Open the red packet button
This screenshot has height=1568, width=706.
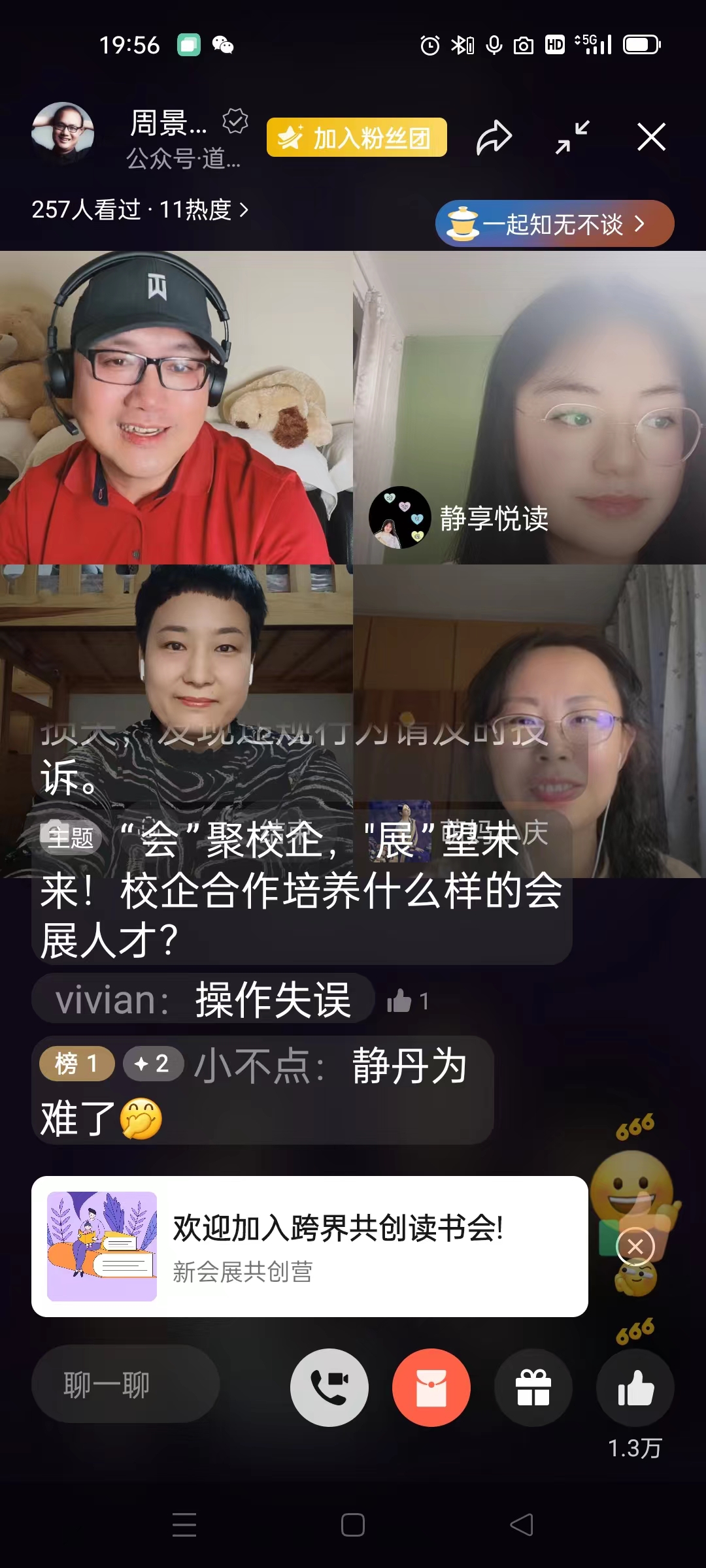tap(431, 1387)
